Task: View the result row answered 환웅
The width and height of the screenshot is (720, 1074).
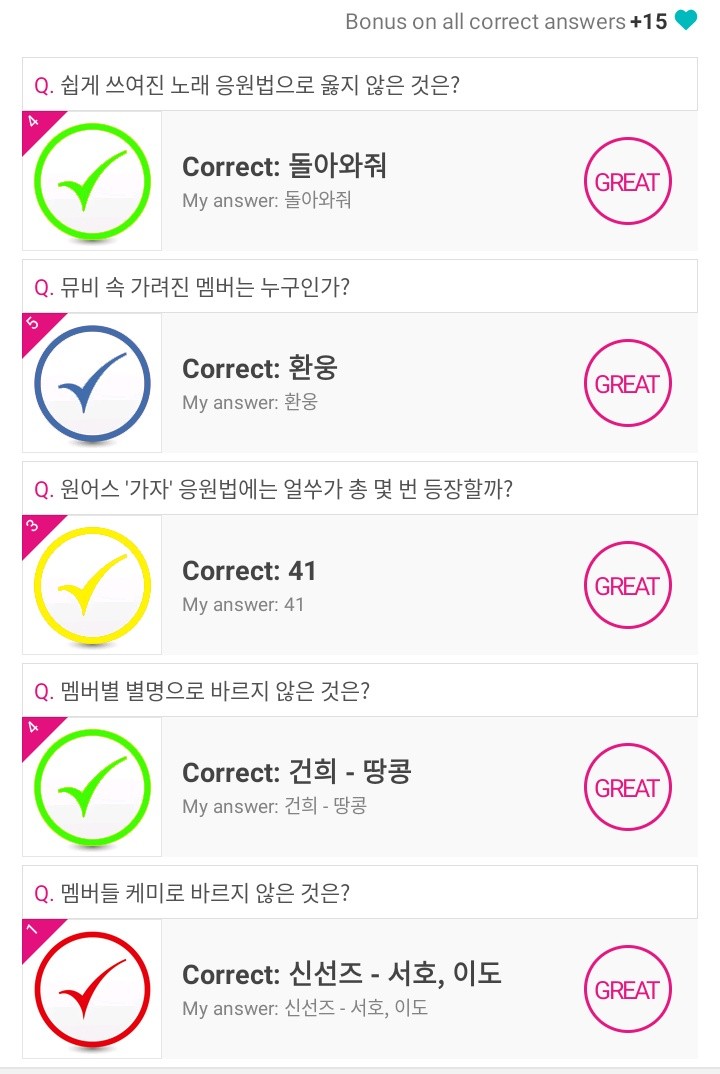Action: [360, 383]
